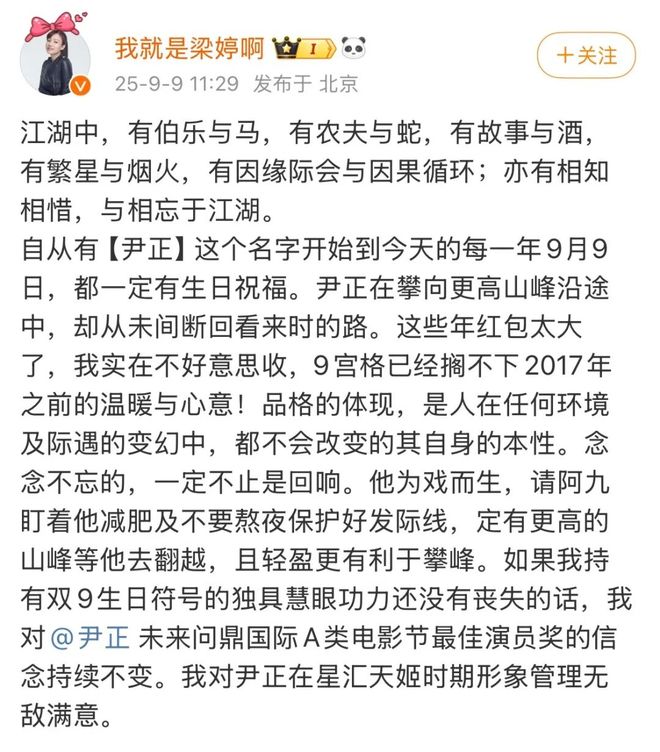Follow 我就是梁婷啊 with the +关注 button
The width and height of the screenshot is (660, 752).
click(586, 55)
